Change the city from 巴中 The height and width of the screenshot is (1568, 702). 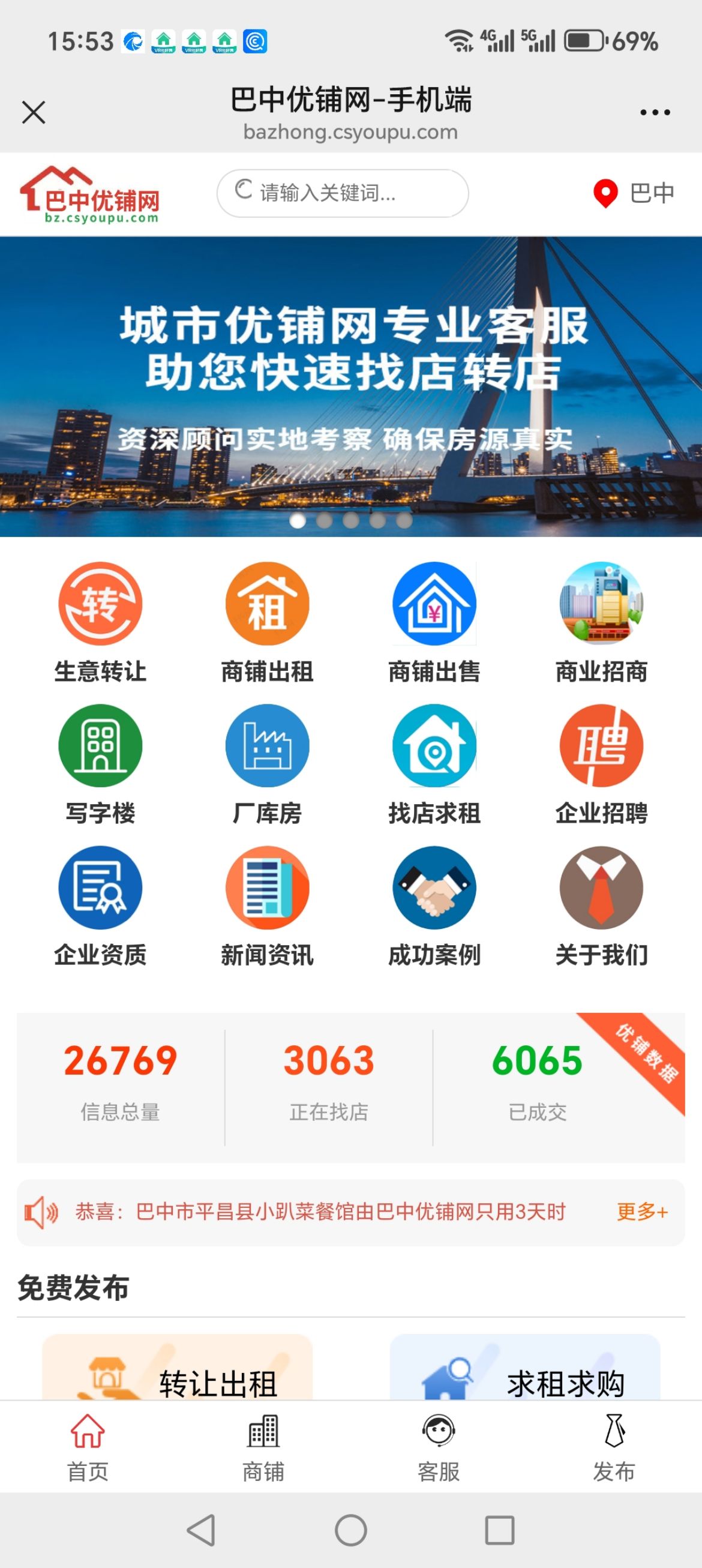[x=634, y=193]
